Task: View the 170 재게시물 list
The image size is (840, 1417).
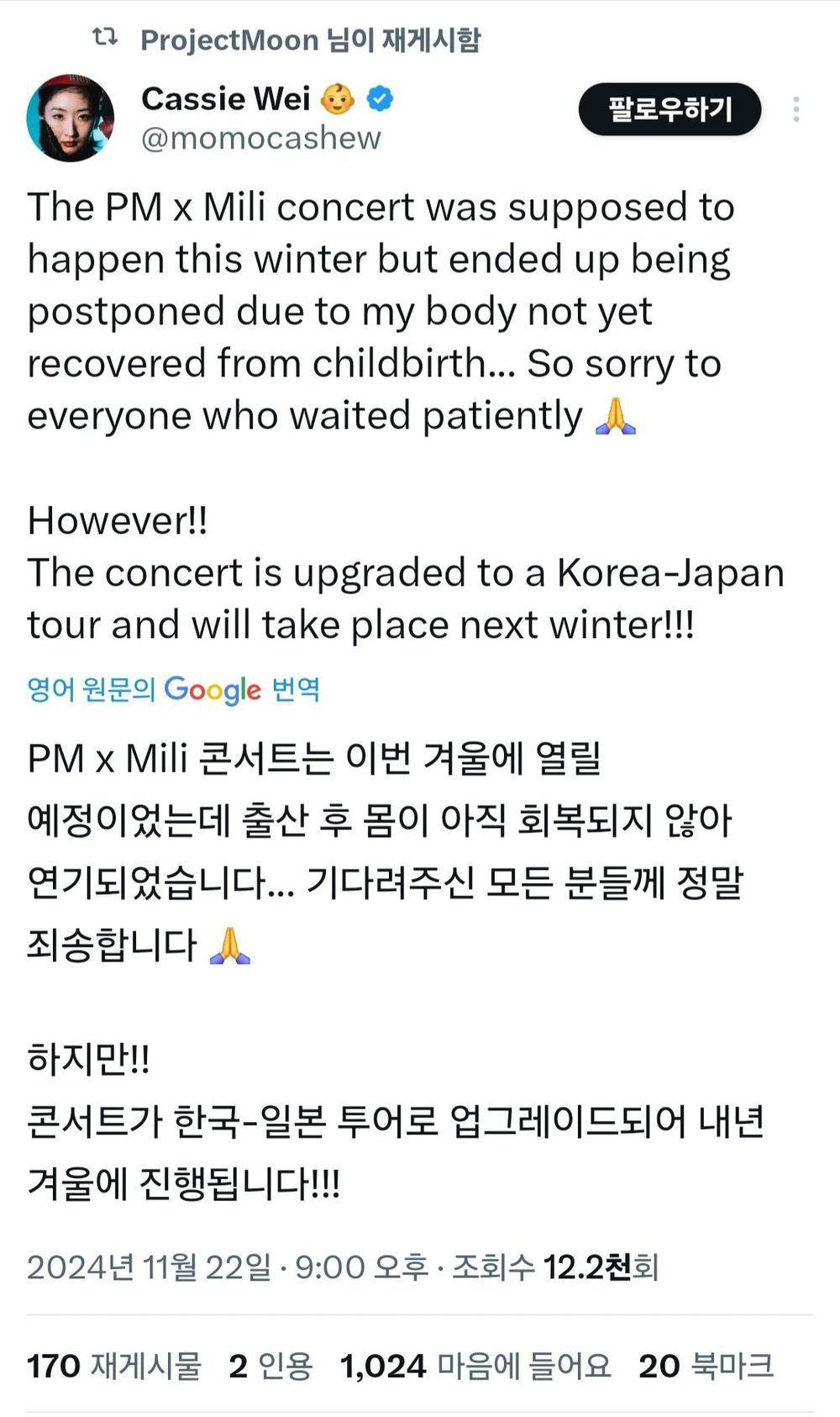Action: click(114, 1366)
